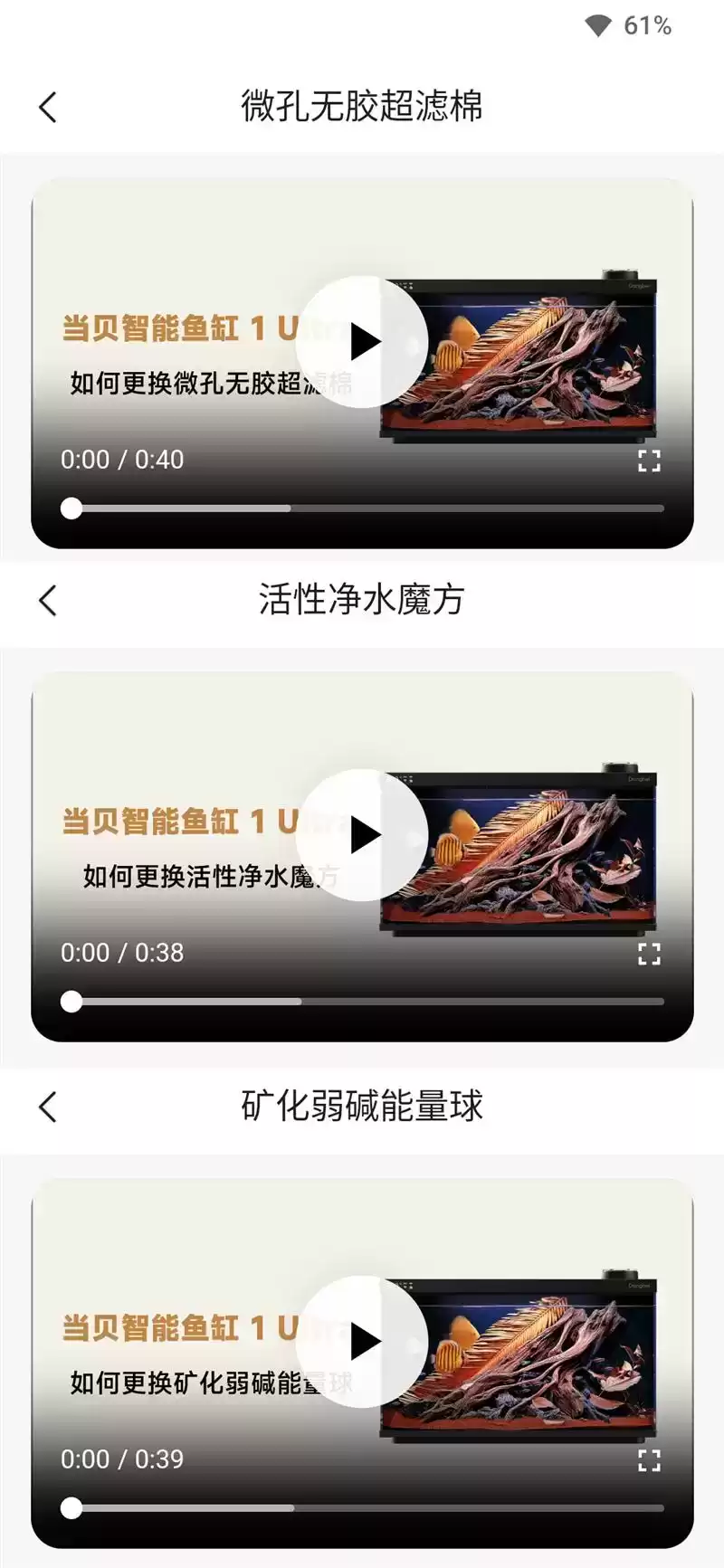
Task: Collapse the 矿化弱碱能量球 section via back chevron
Action: pyautogui.click(x=47, y=1105)
